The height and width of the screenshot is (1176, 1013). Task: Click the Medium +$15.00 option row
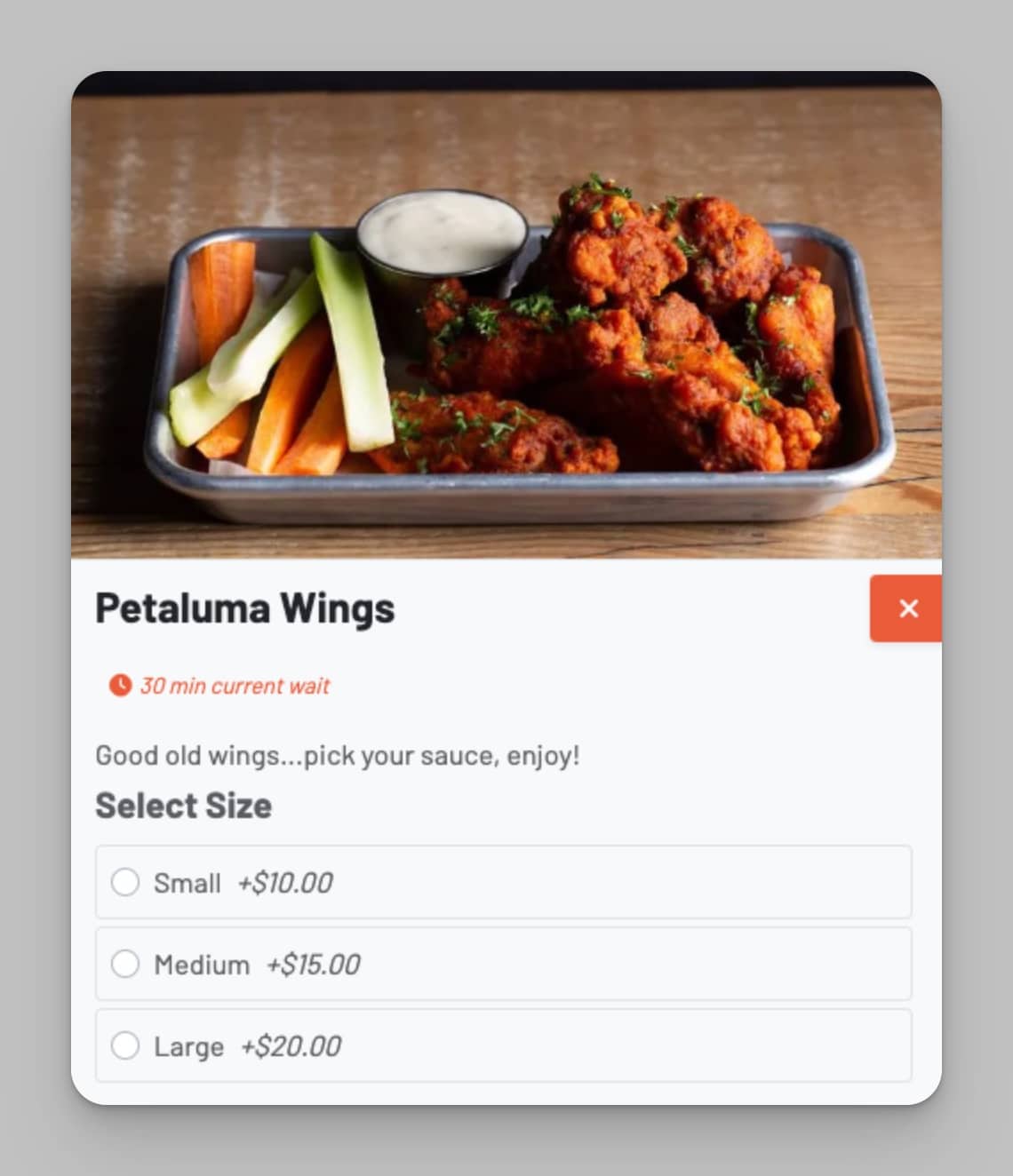(x=503, y=964)
